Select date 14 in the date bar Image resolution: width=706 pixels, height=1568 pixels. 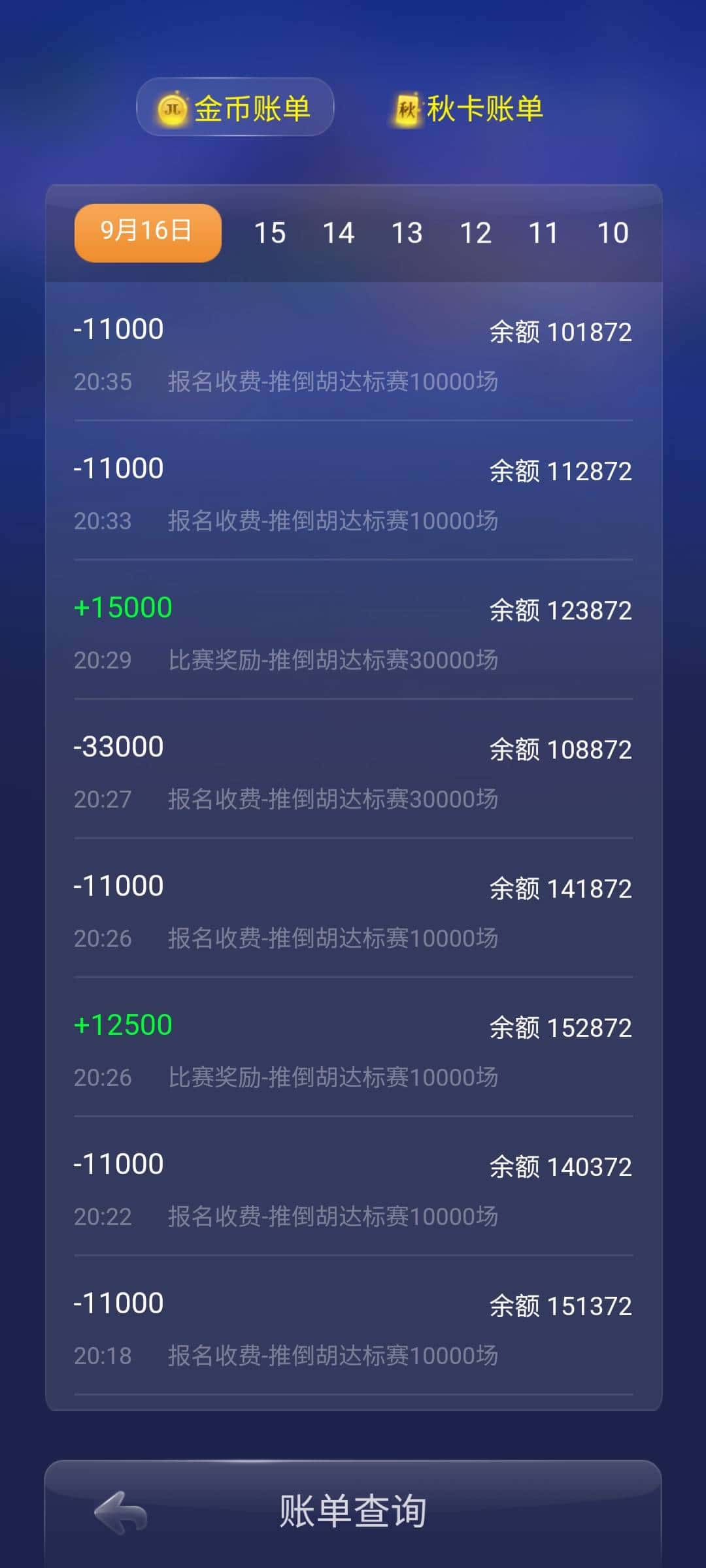[x=339, y=232]
